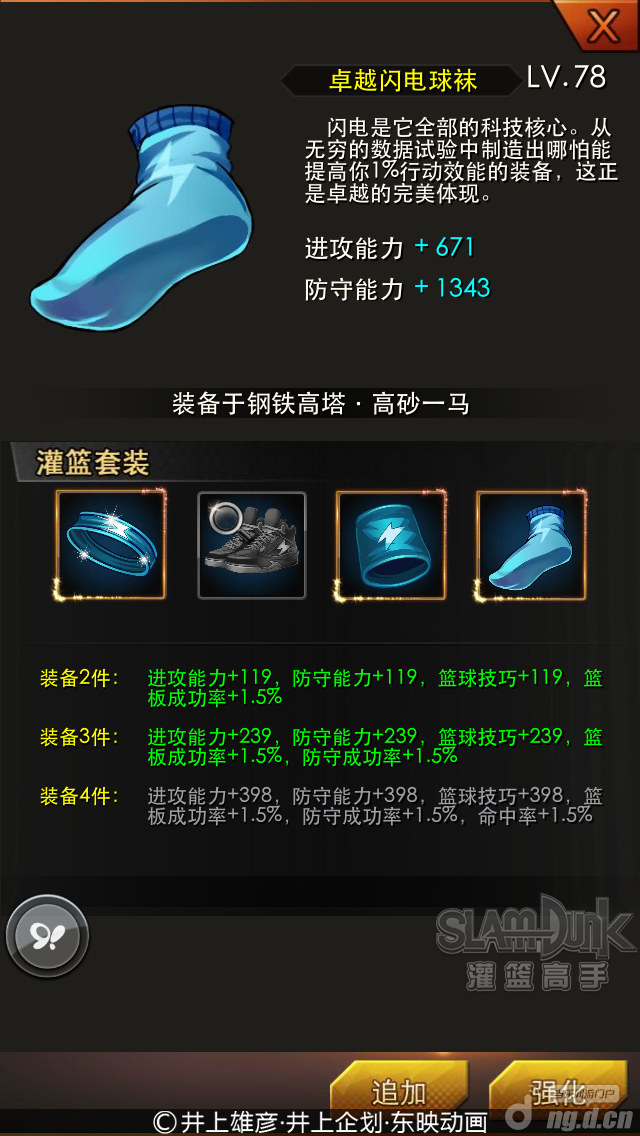The image size is (640, 1136).
Task: Select the blue sock set item
Action: click(530, 545)
